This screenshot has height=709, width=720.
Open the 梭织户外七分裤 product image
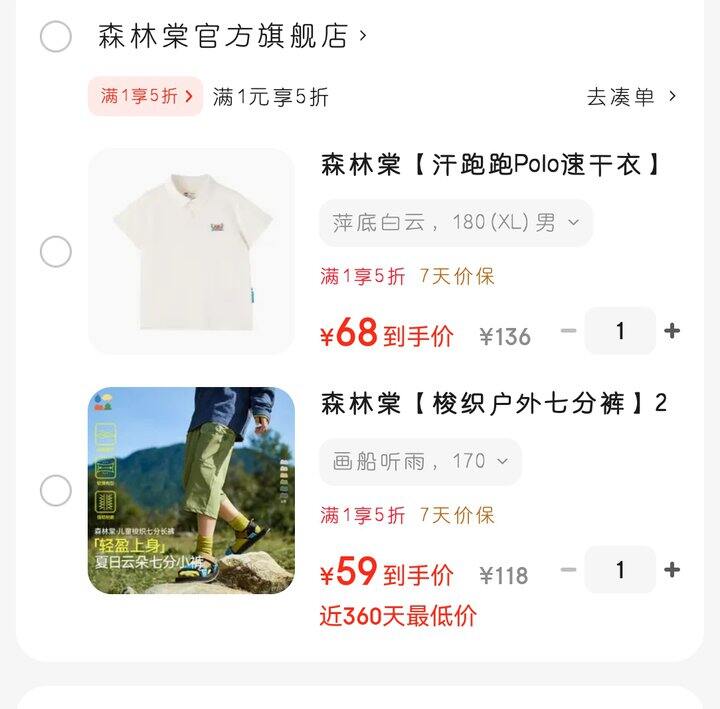point(191,491)
